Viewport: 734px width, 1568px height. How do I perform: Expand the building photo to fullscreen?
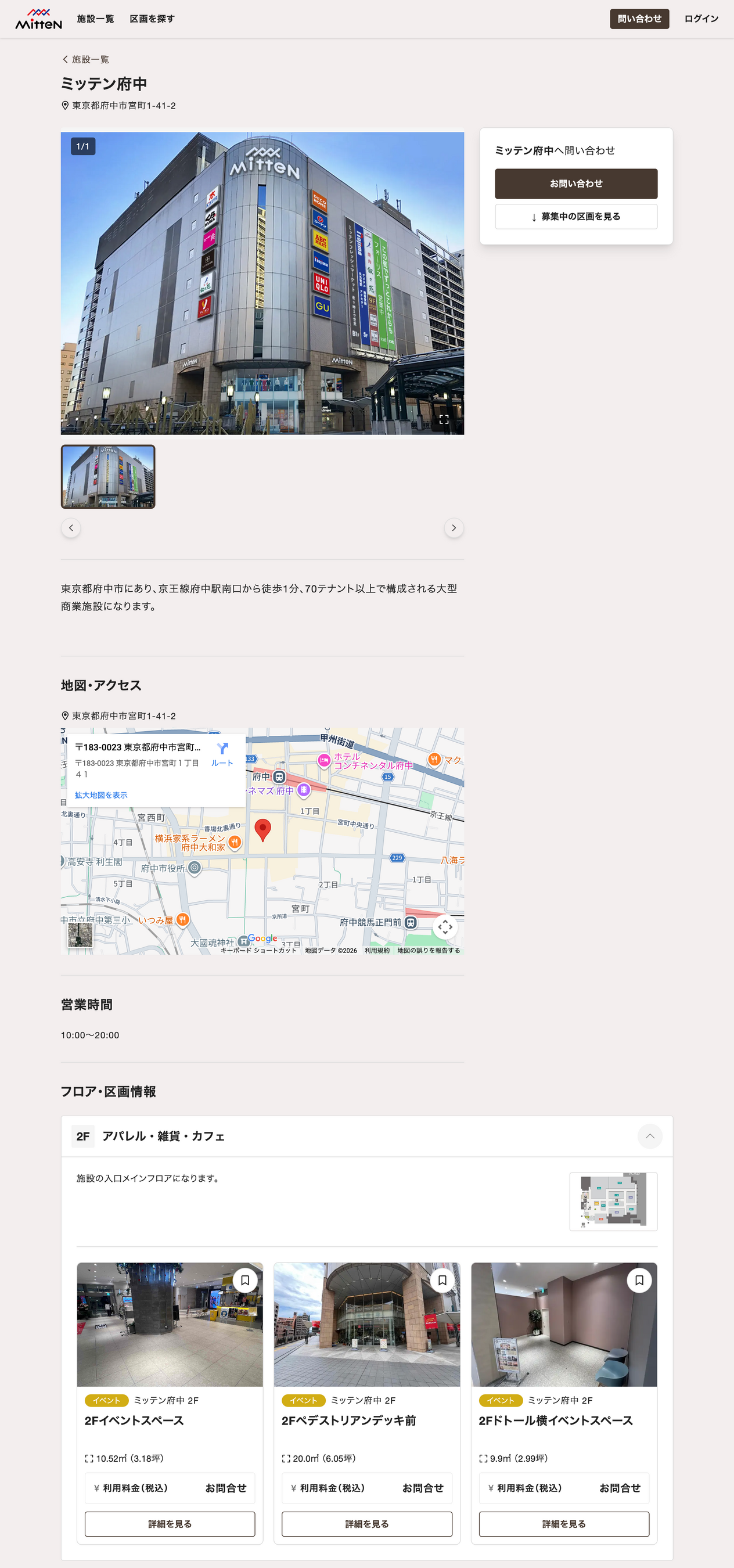[444, 419]
